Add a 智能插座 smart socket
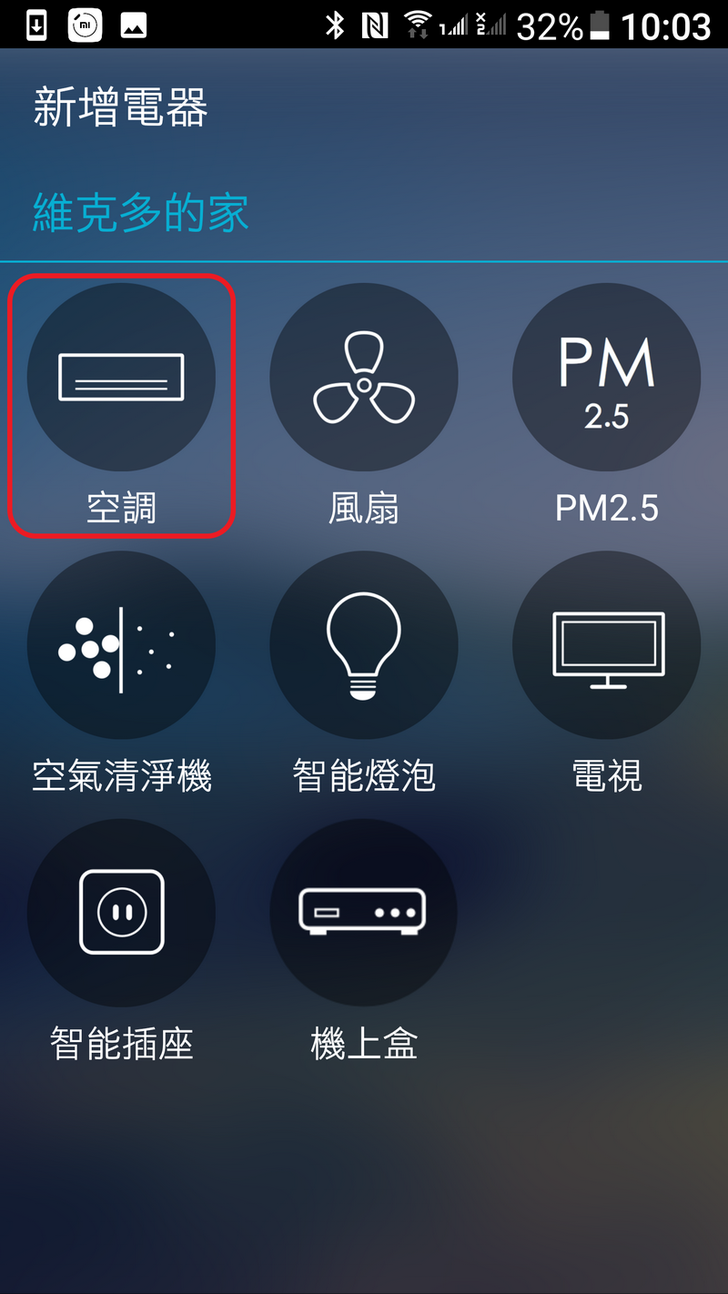 (121, 912)
